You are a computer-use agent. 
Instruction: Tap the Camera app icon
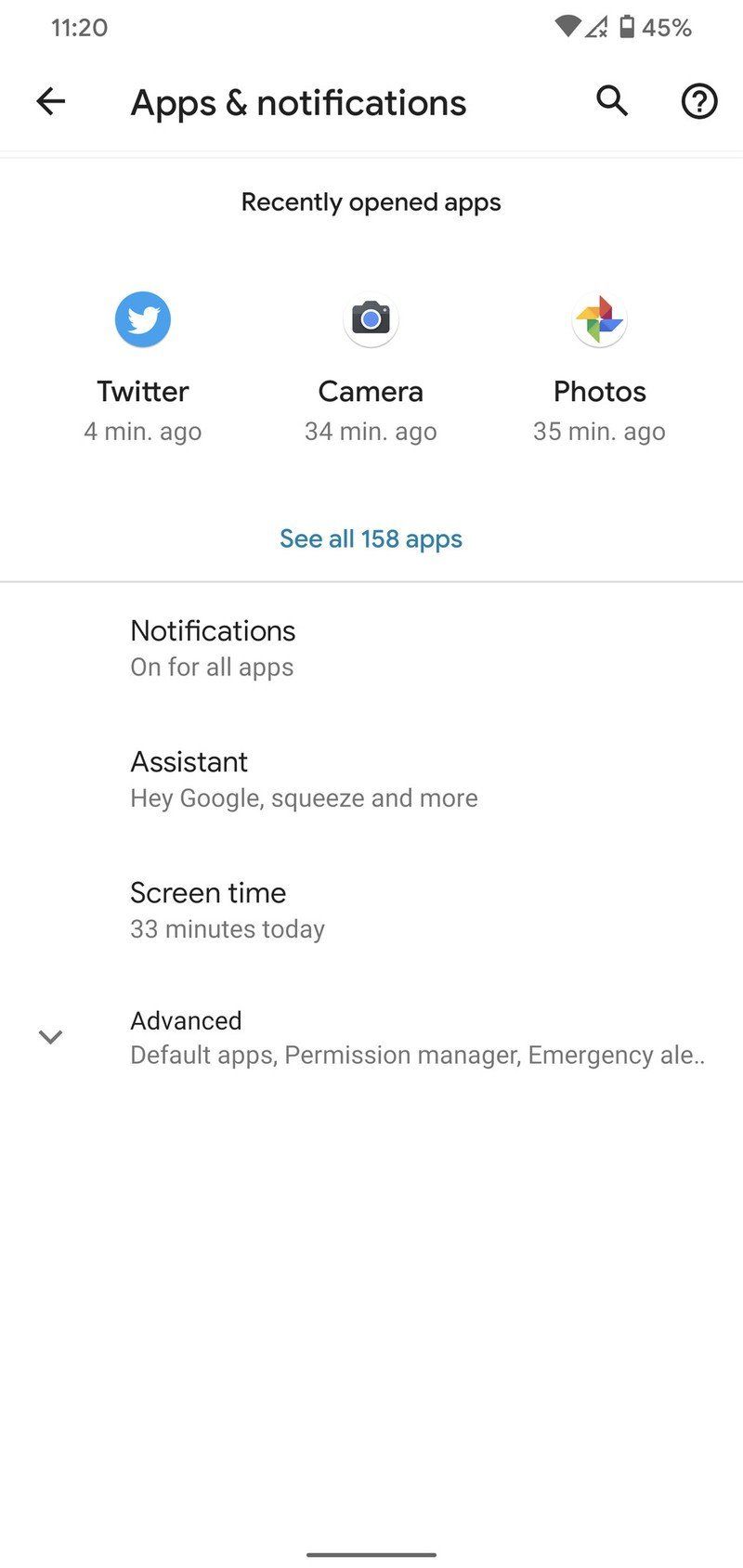371,318
